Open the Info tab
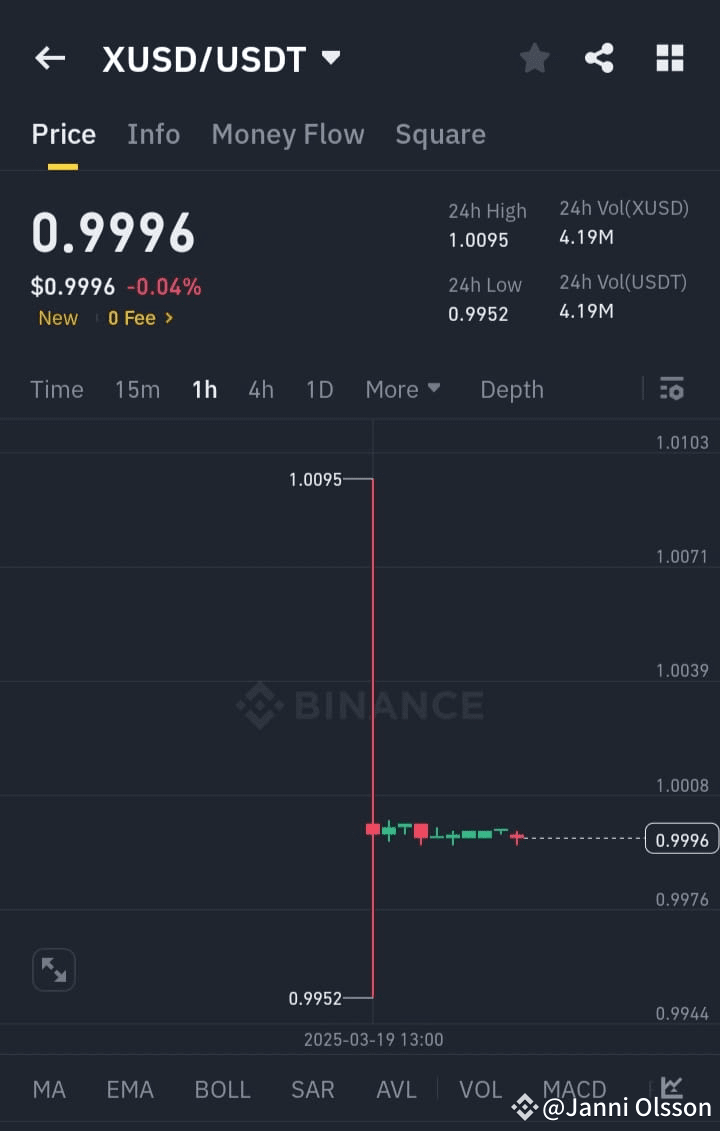 [153, 133]
